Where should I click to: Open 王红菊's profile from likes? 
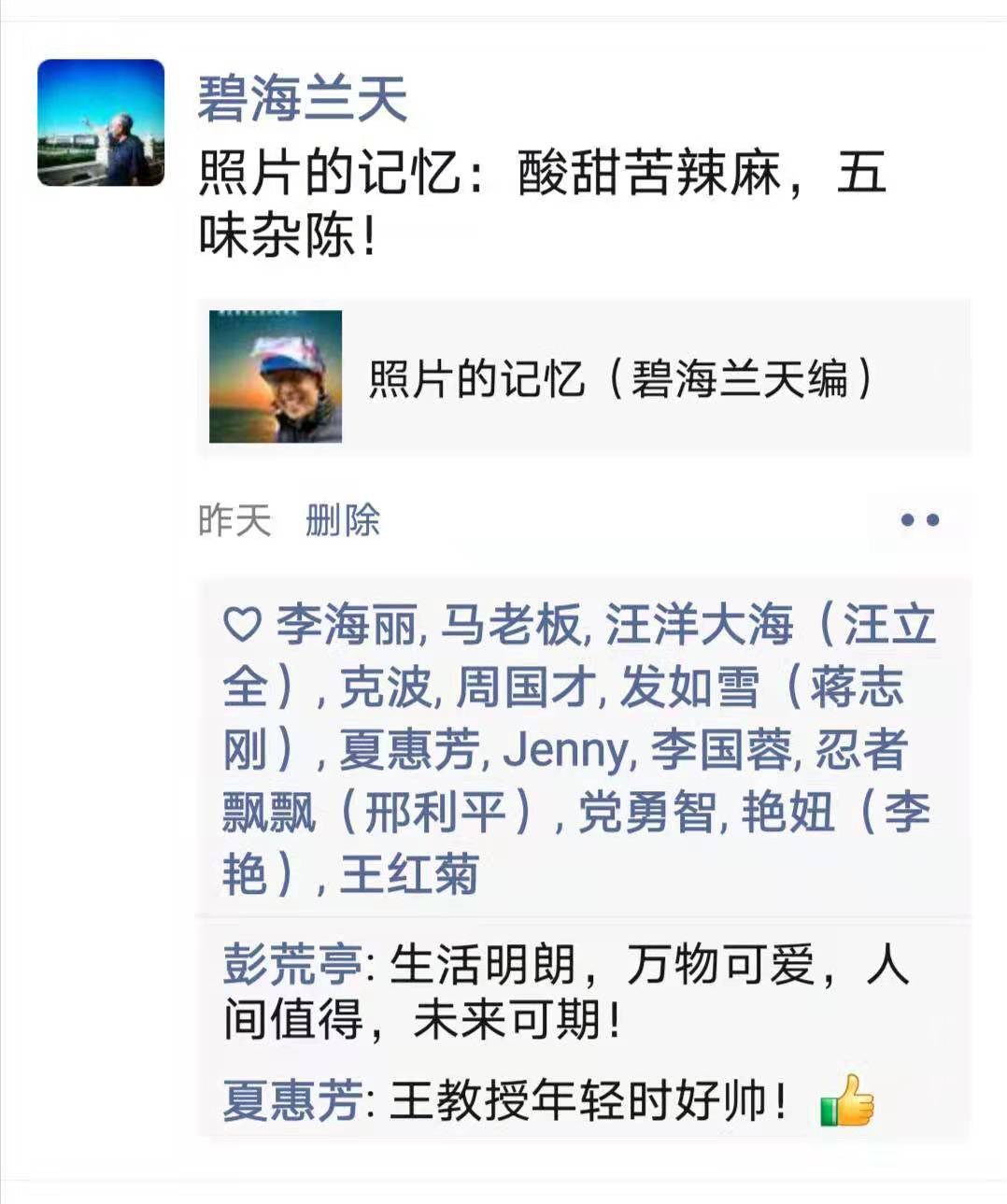(409, 874)
